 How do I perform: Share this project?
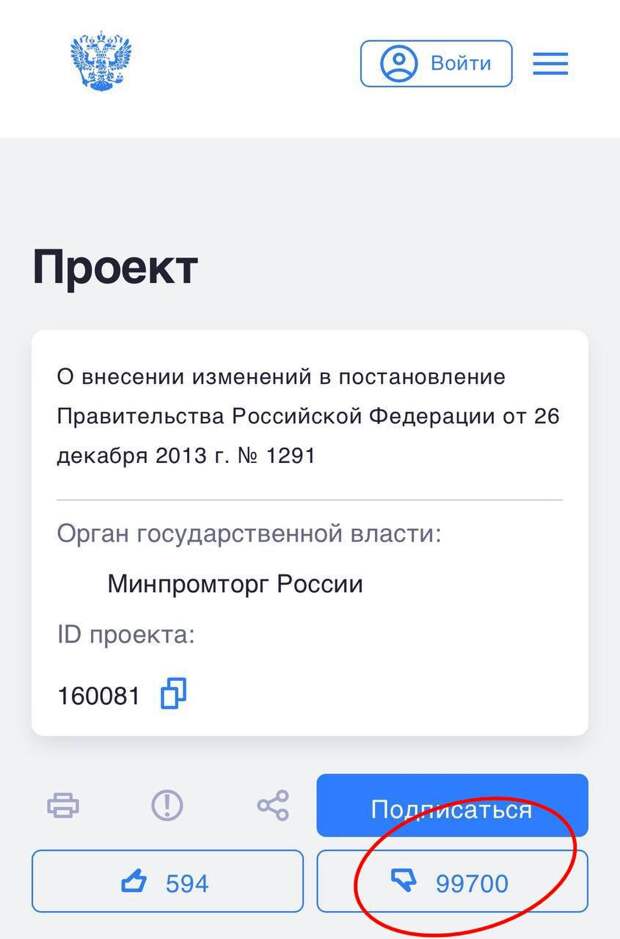click(x=272, y=805)
